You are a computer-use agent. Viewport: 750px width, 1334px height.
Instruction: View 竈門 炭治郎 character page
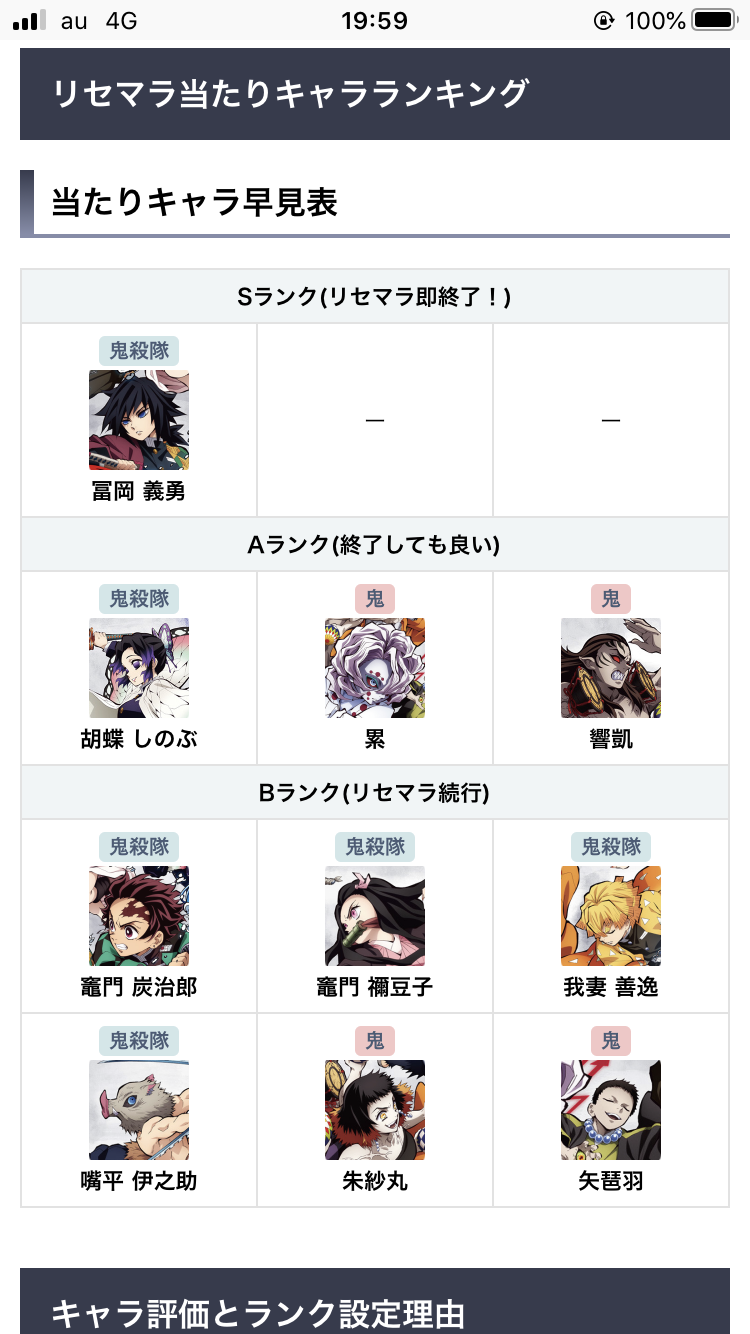139,916
